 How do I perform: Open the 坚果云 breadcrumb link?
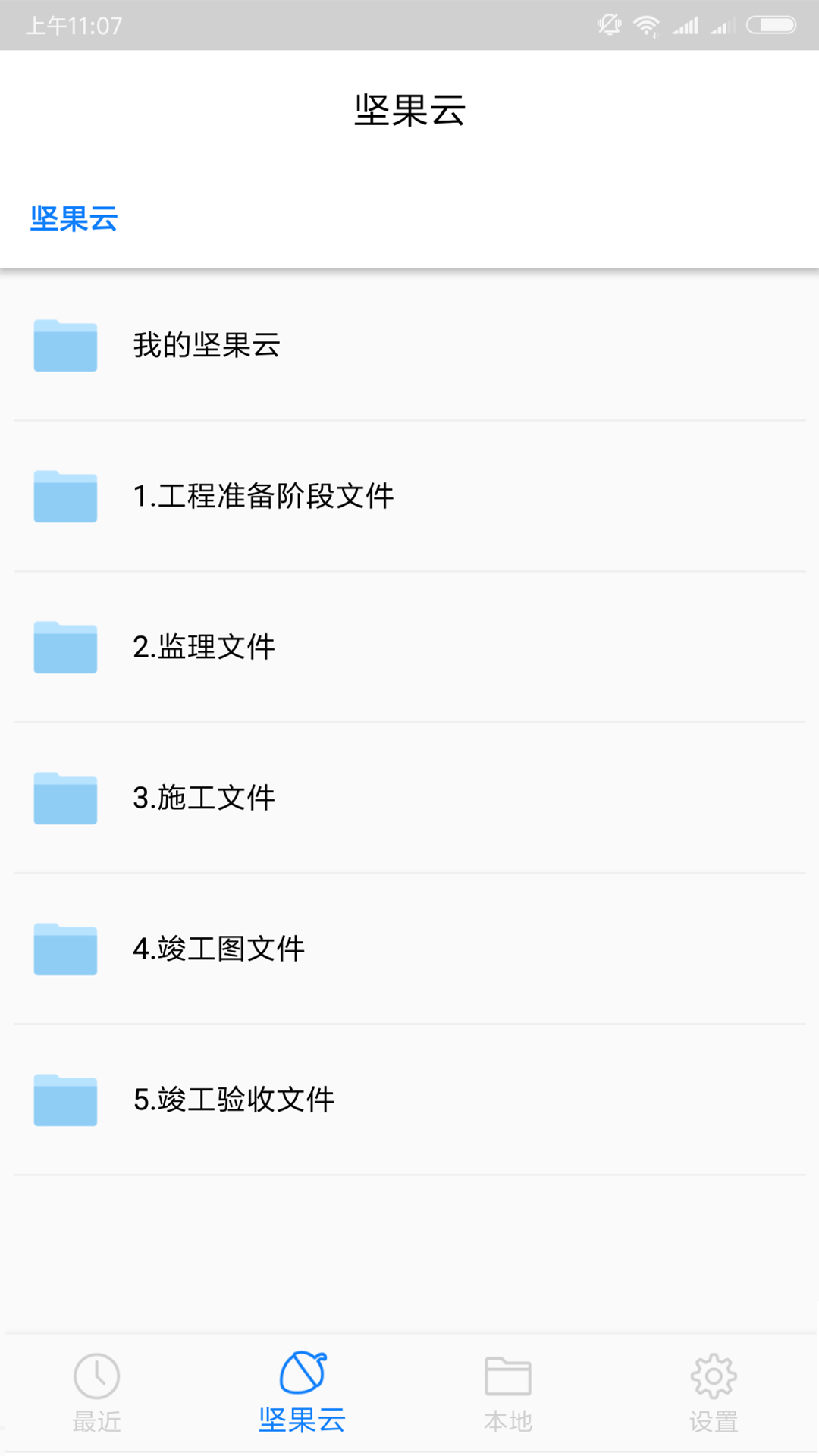[x=74, y=219]
